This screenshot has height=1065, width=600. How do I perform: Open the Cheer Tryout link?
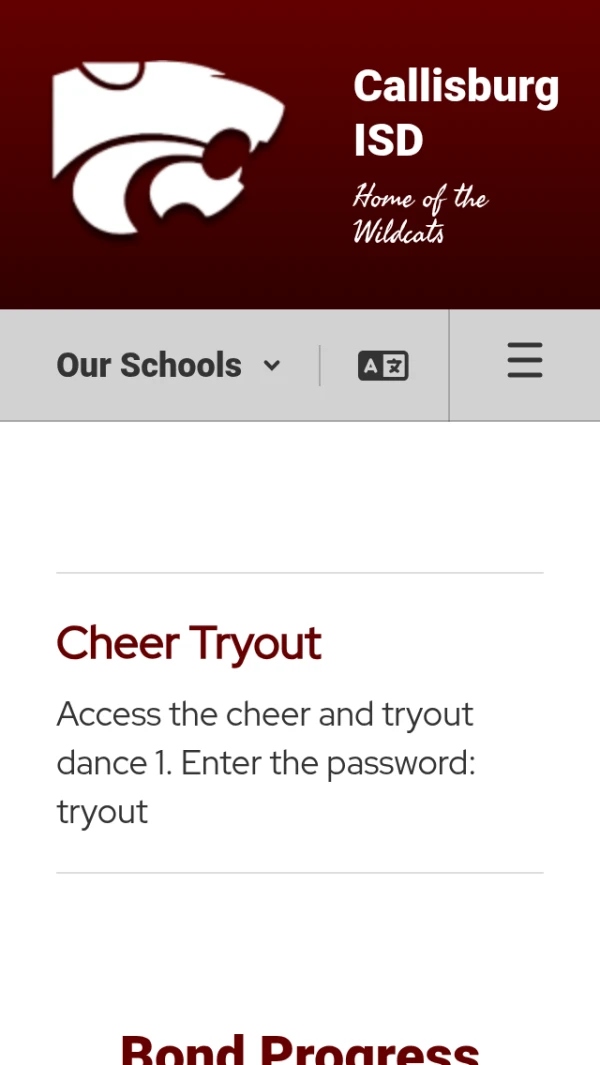189,643
